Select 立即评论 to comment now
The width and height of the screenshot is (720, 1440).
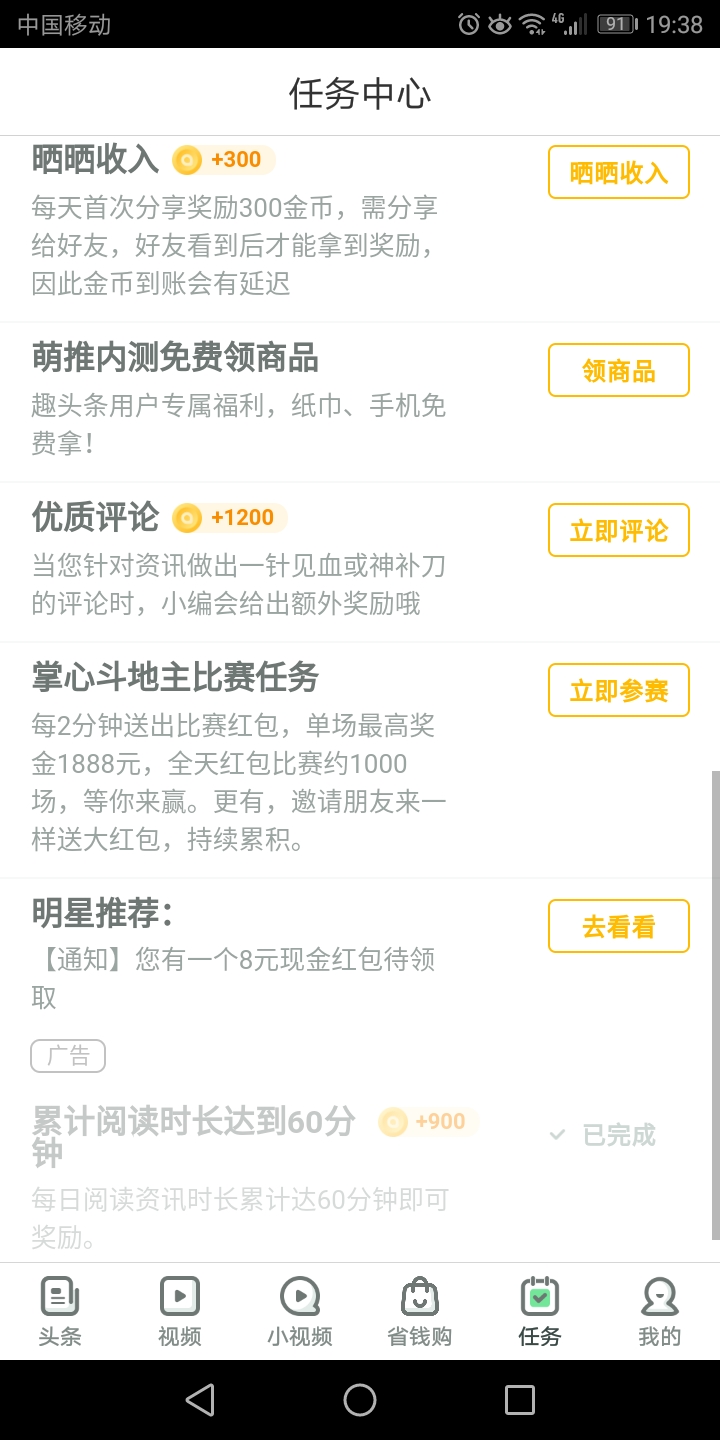click(618, 530)
